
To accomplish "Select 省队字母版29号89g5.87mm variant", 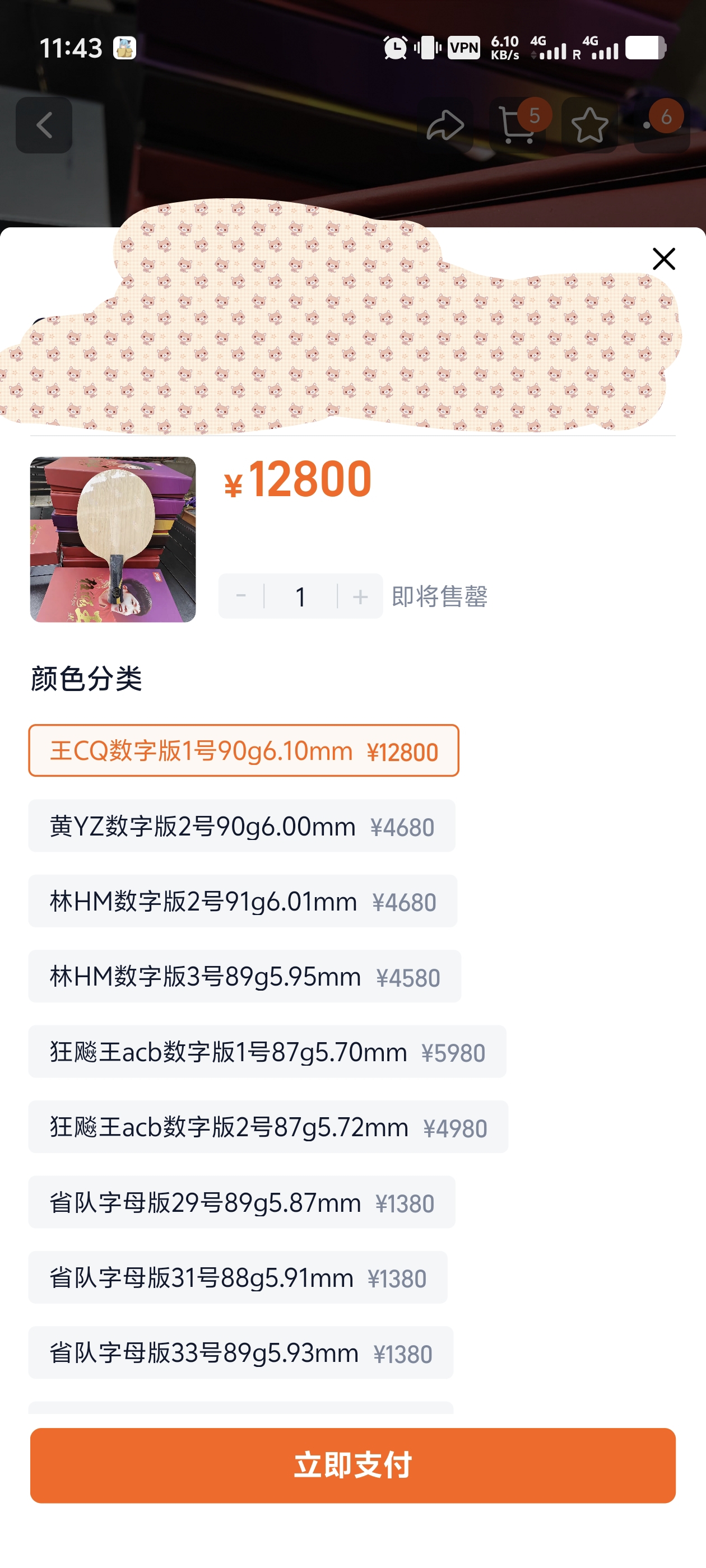I will tap(242, 1202).
